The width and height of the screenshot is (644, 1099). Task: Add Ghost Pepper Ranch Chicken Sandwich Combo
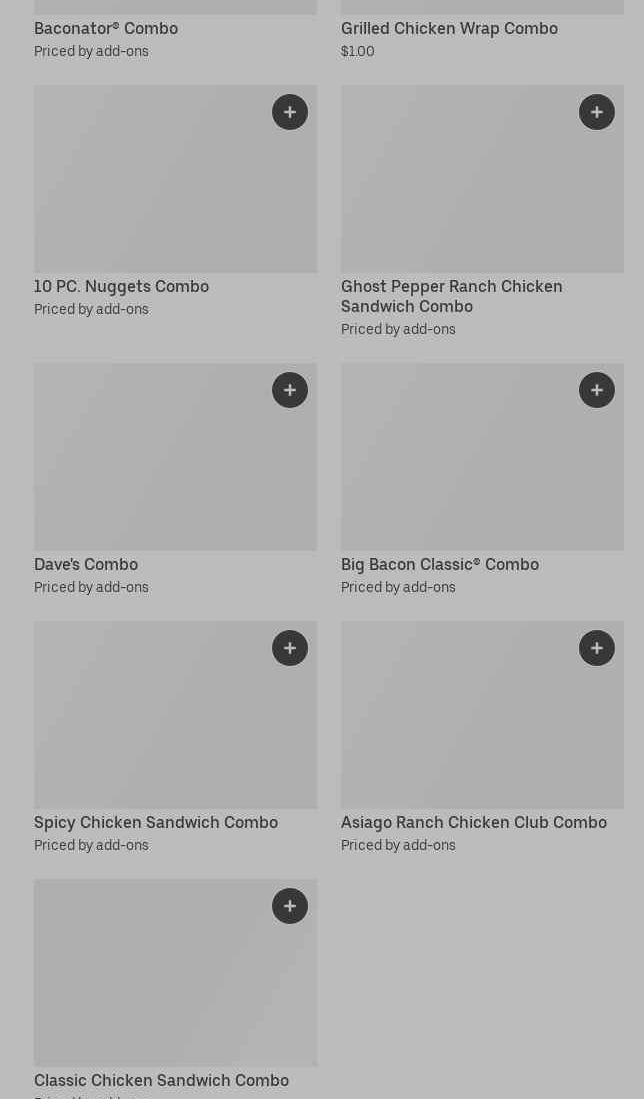click(597, 112)
